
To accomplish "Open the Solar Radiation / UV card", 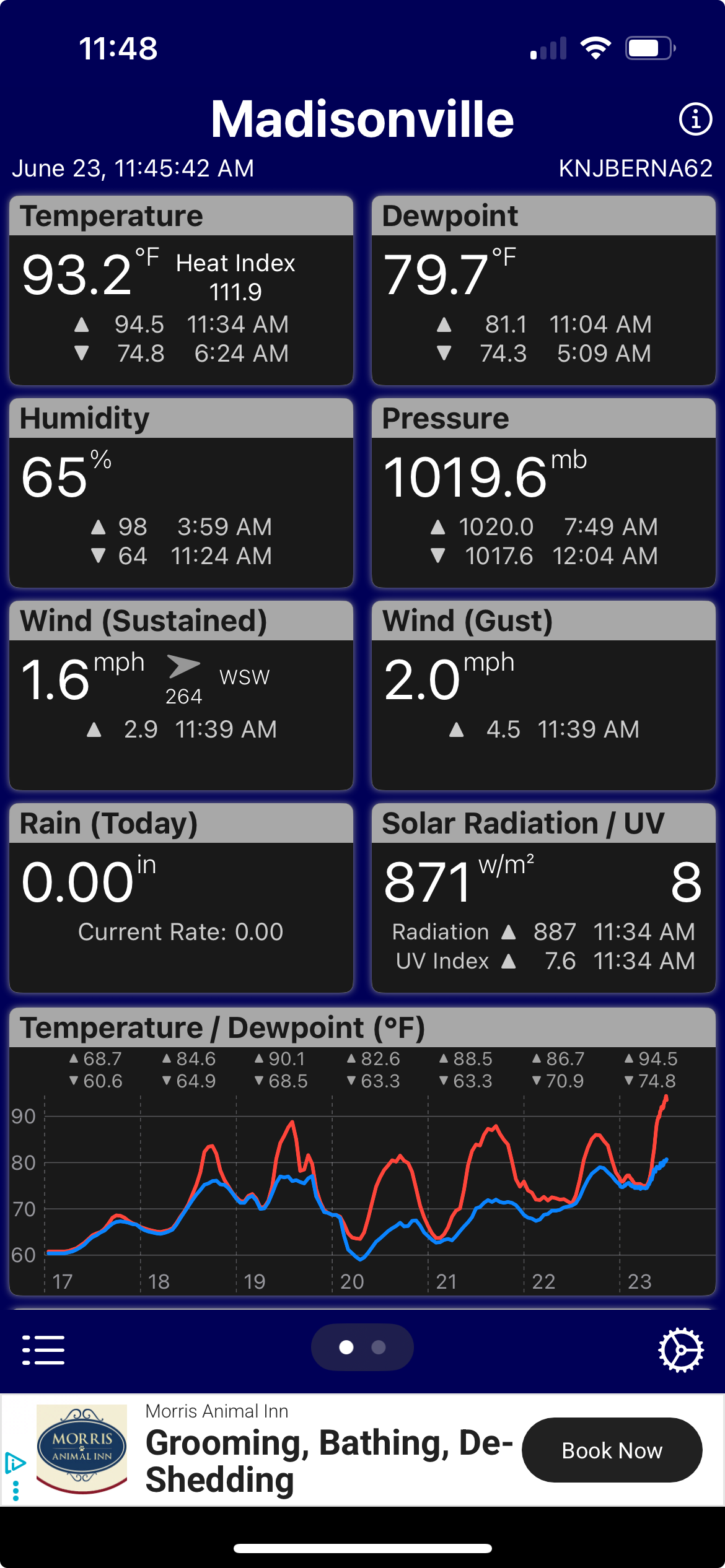I will 543,898.
